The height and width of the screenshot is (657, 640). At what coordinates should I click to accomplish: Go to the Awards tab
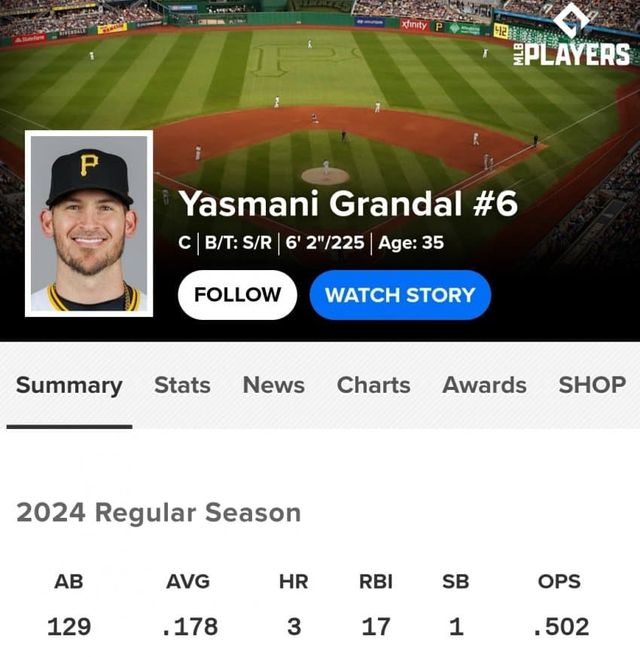click(484, 385)
